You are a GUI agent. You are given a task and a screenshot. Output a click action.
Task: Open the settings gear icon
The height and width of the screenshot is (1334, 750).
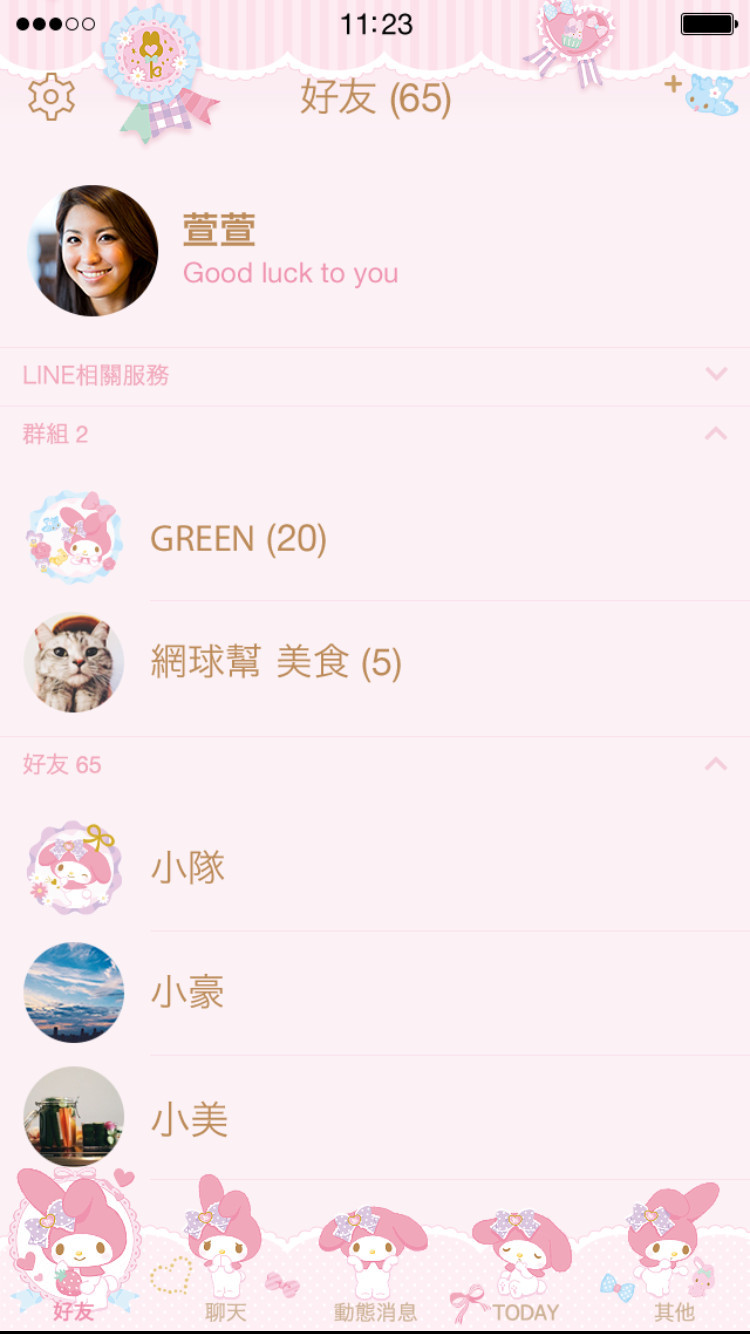[51, 97]
